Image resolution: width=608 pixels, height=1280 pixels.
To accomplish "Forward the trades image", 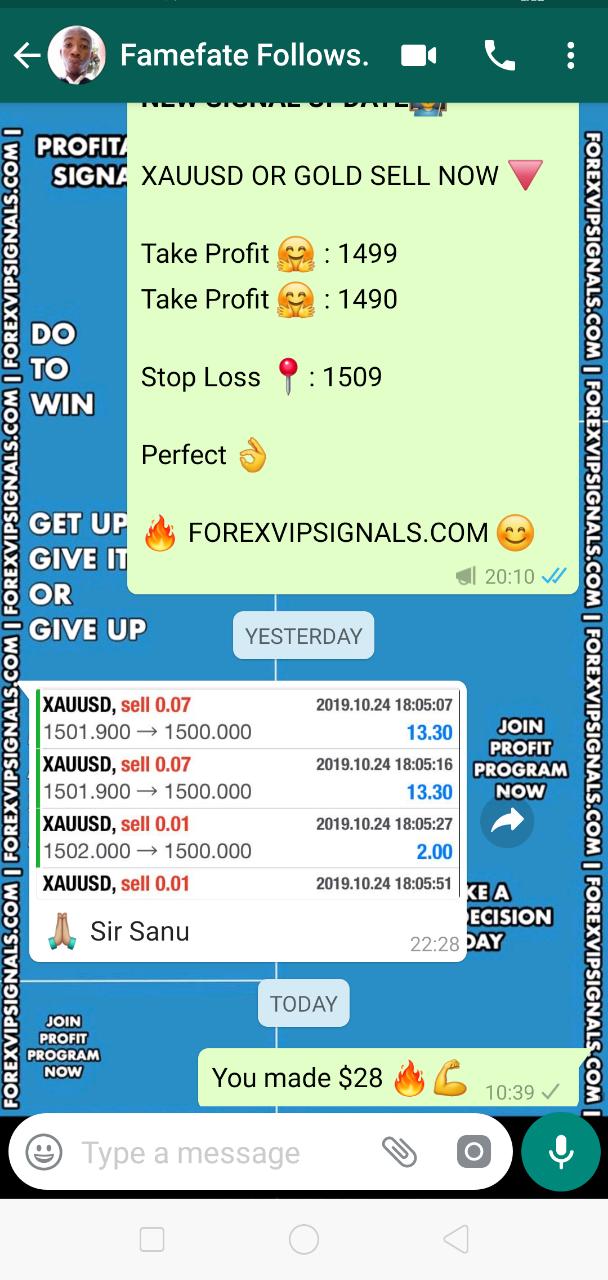I will (507, 822).
